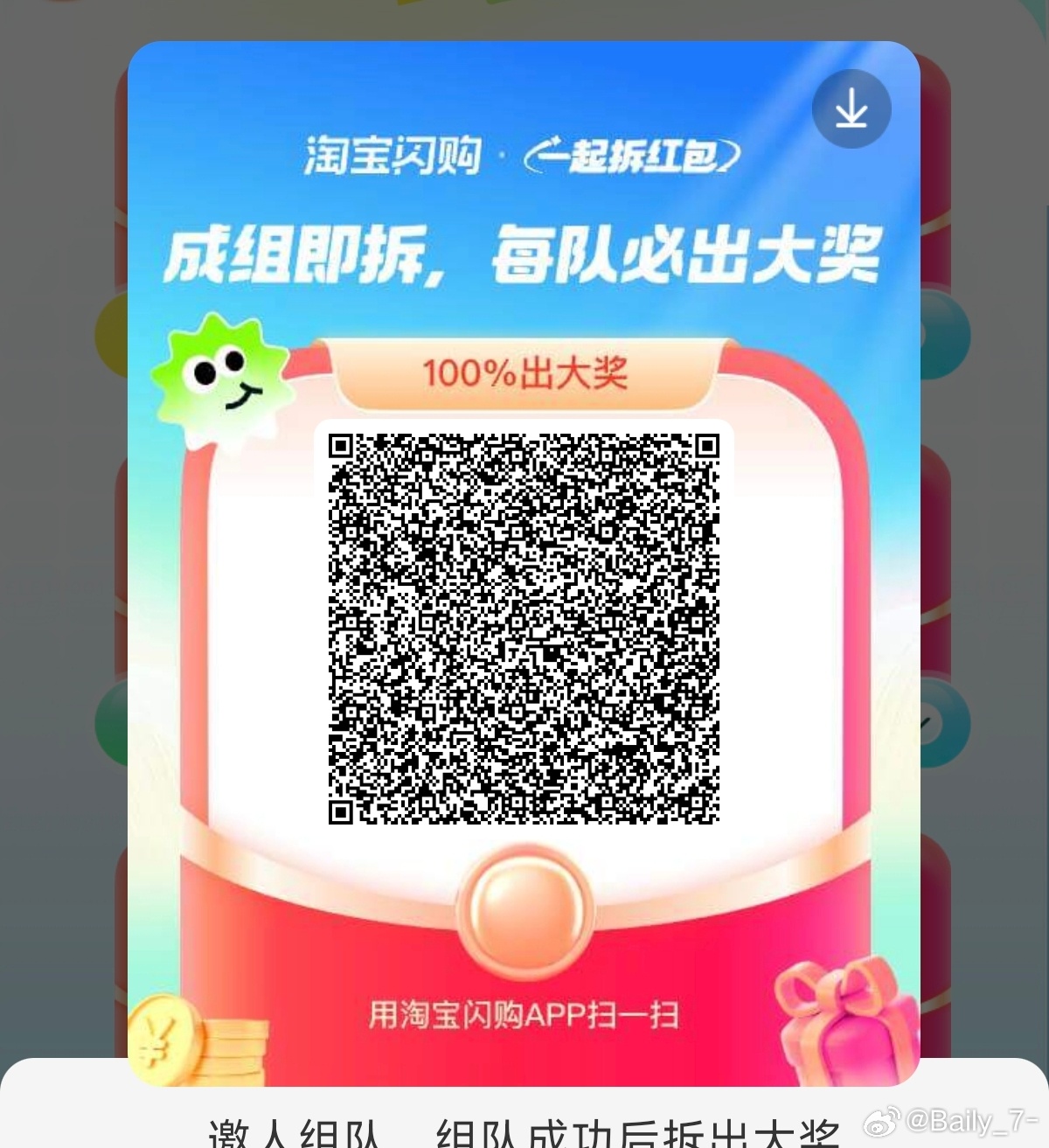
Task: Download the QR code poster image
Action: pyautogui.click(x=851, y=109)
